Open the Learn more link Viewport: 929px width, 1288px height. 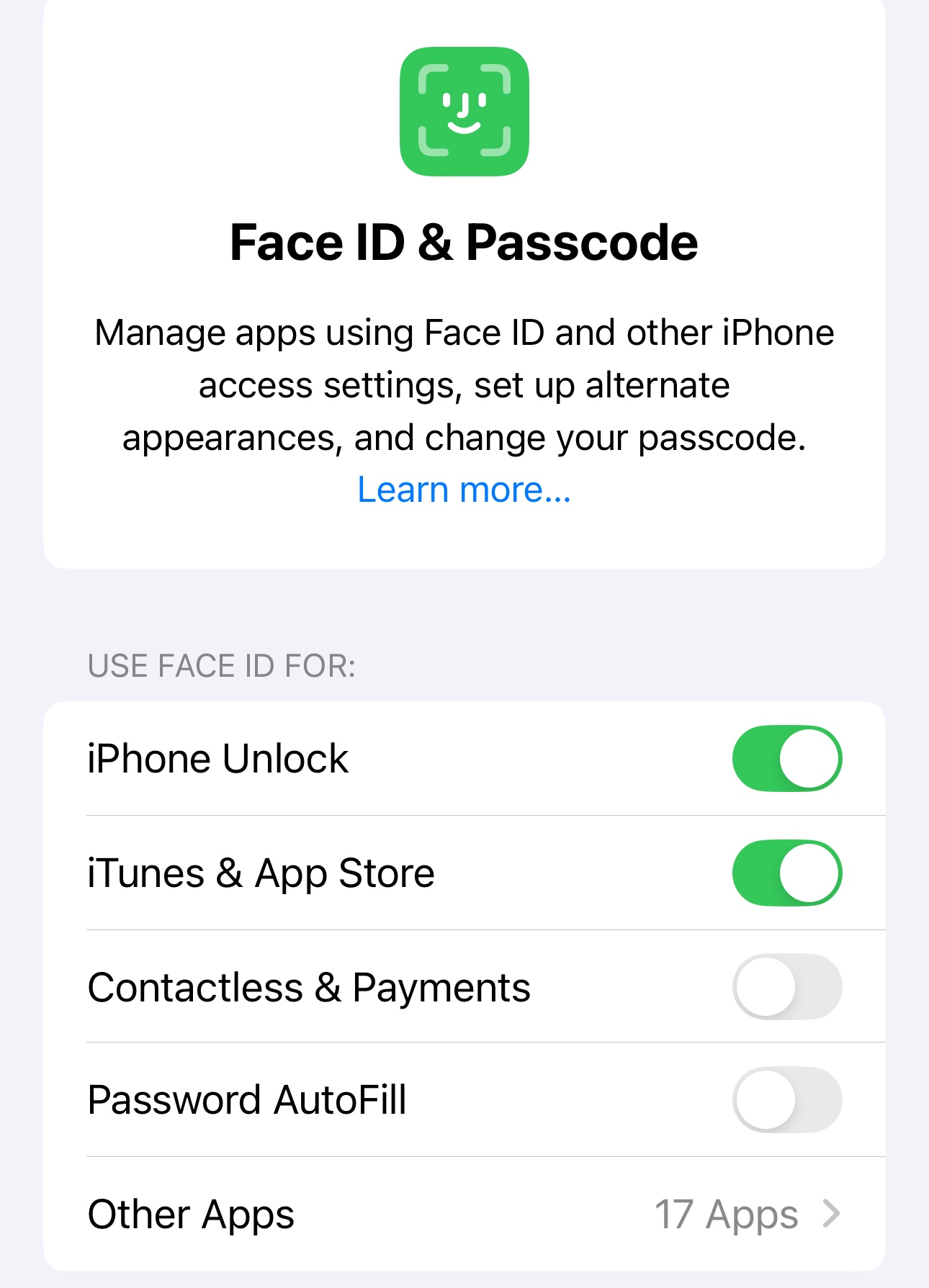point(464,490)
